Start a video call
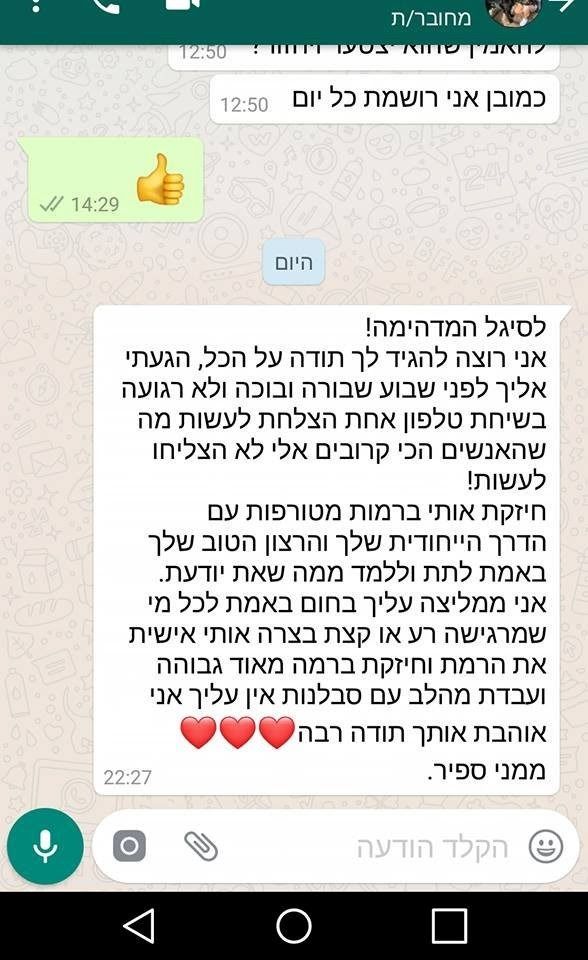The image size is (588, 960). point(183,5)
